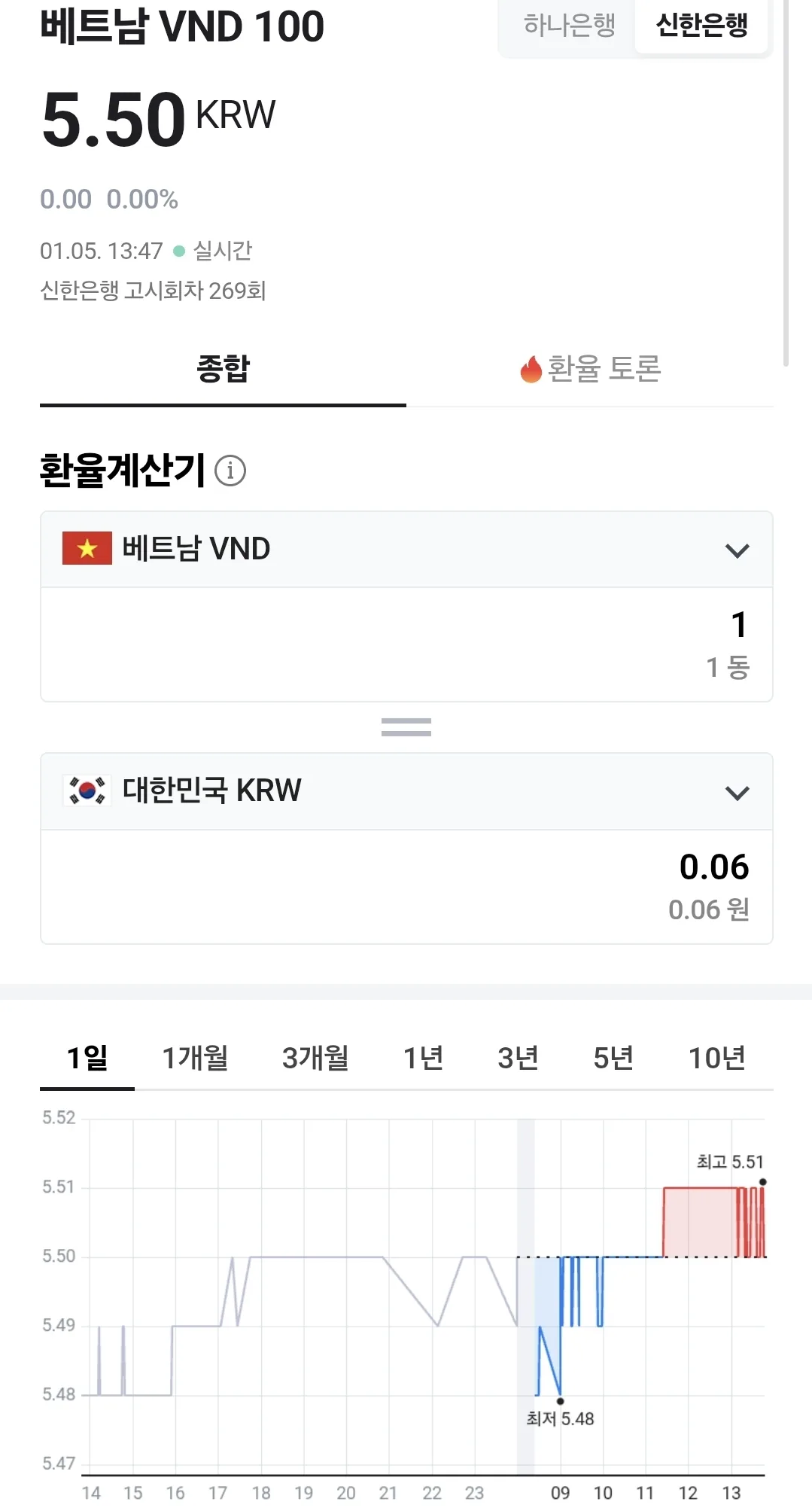Swap currencies with the equals icon
Screen dimensions: 812x1508
click(x=406, y=727)
